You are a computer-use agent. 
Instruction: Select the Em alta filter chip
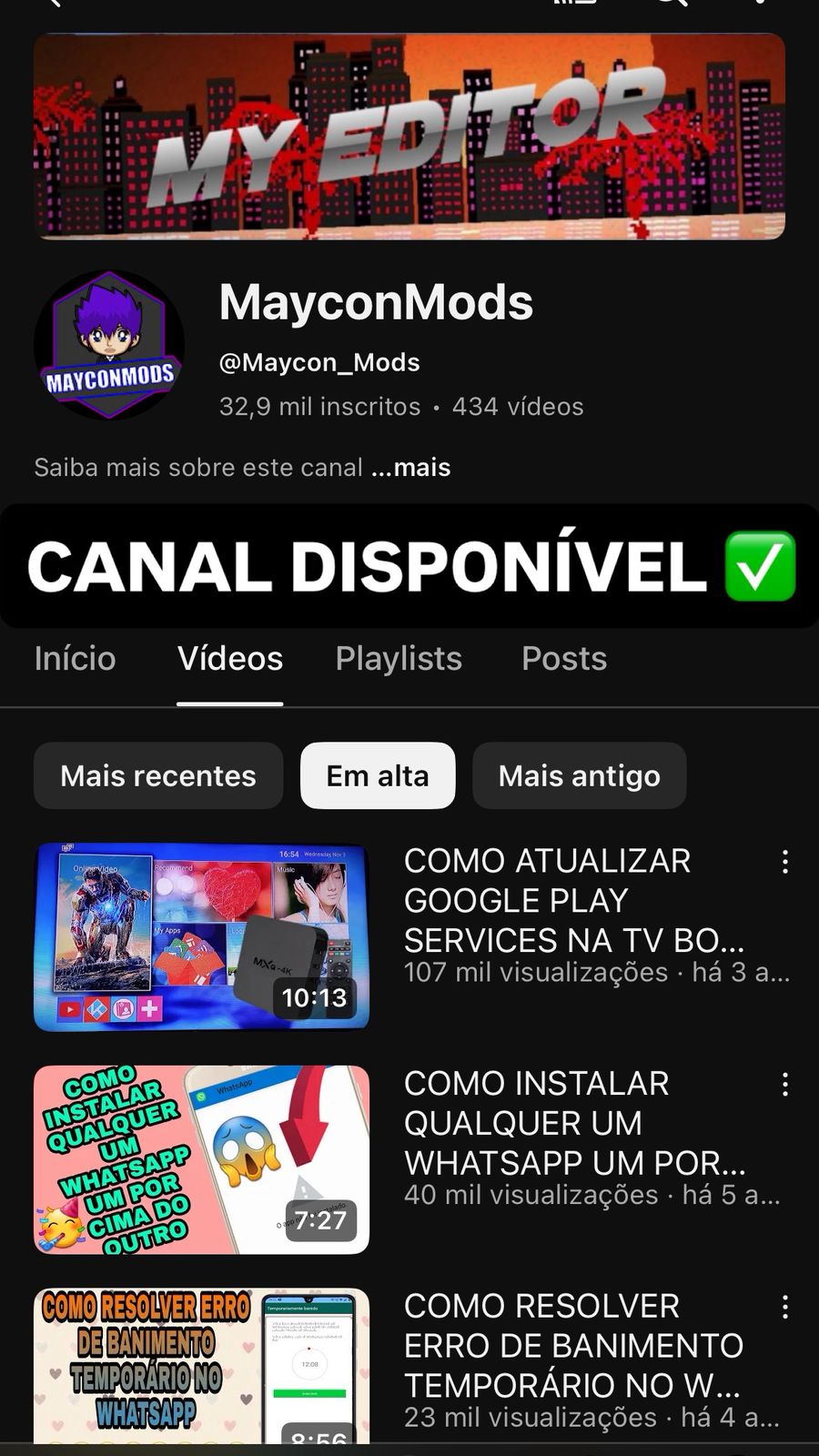point(378,776)
